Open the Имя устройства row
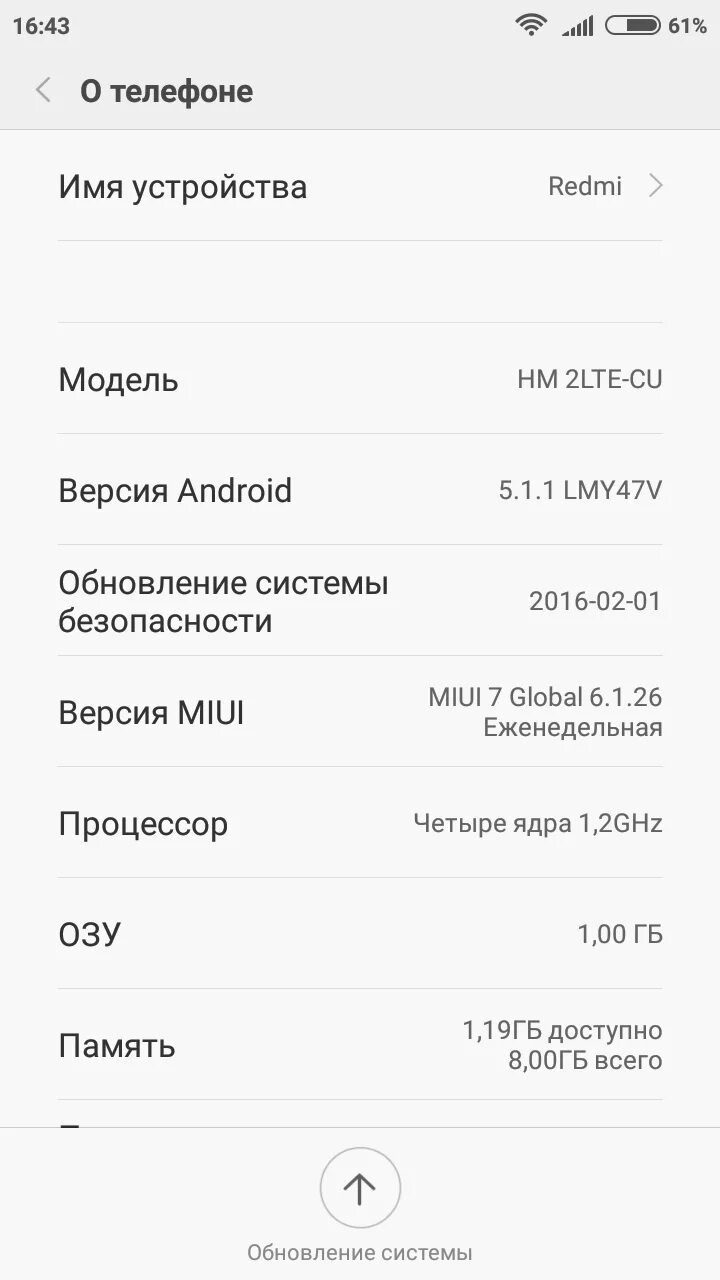The width and height of the screenshot is (720, 1280). coord(360,186)
